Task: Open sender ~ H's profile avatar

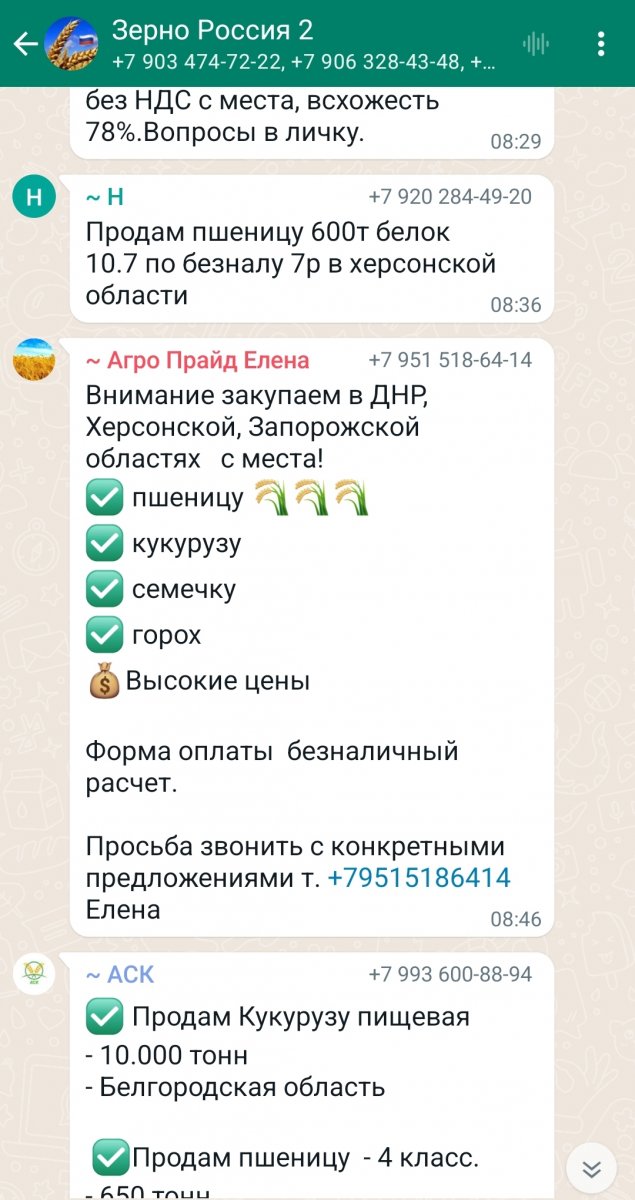Action: point(34,197)
